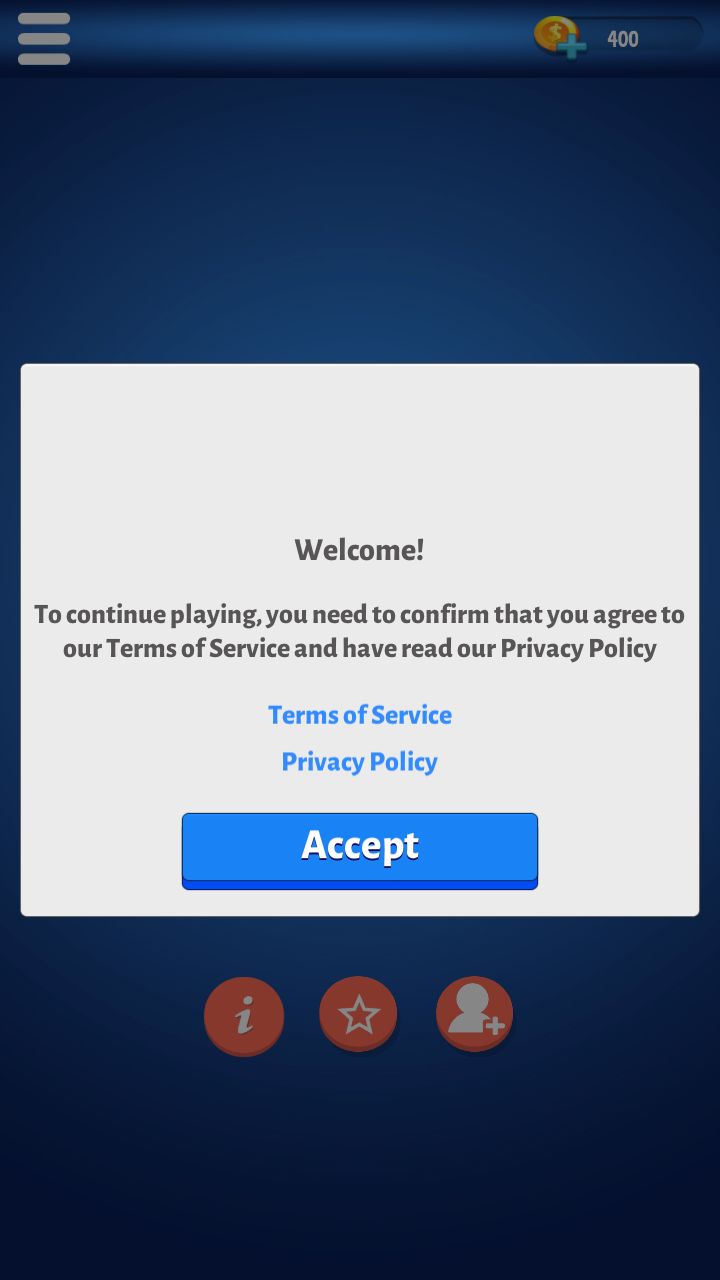Viewport: 720px width, 1280px height.
Task: Tap the star rating button
Action: pos(358,1015)
